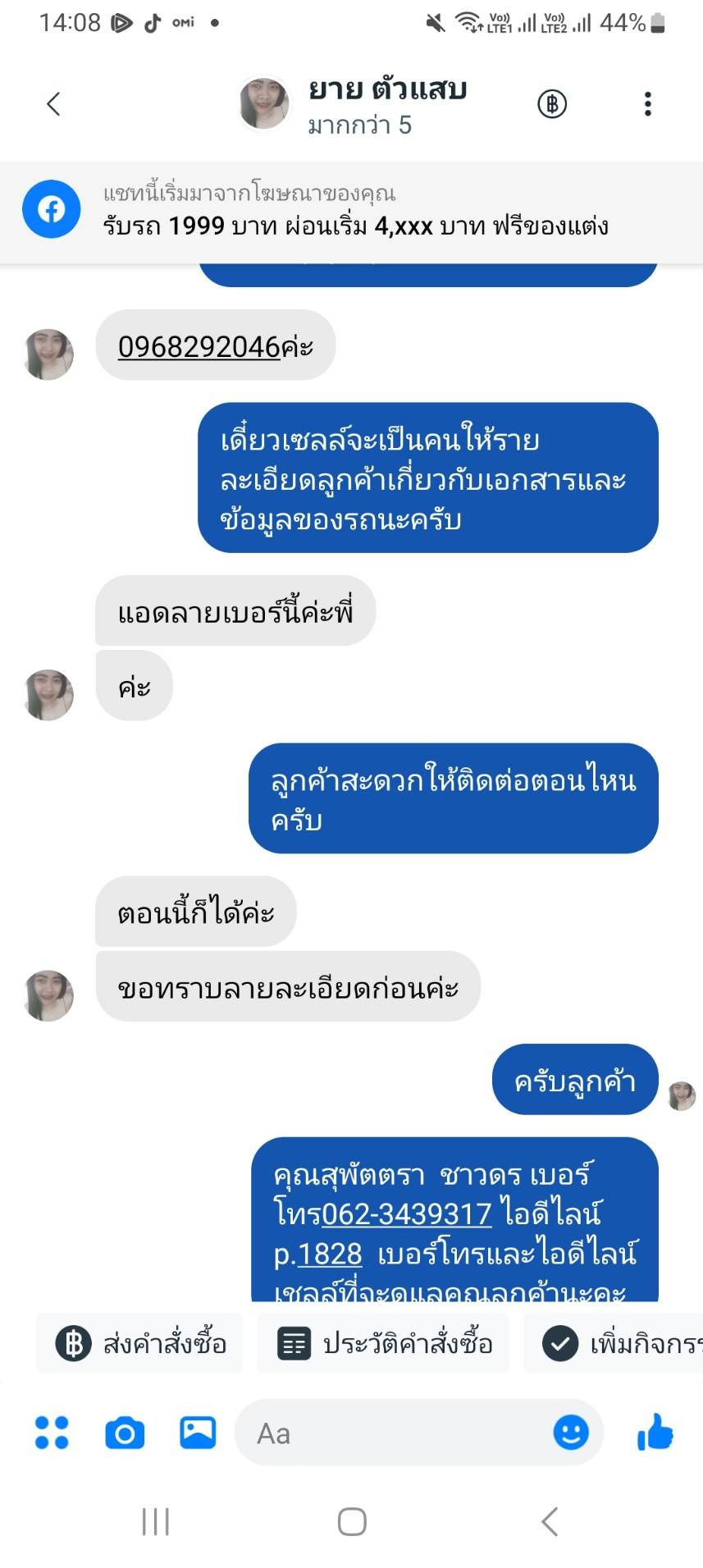Open the emoji picker in message field
Screen dimensions: 703x1568
coord(571,1433)
